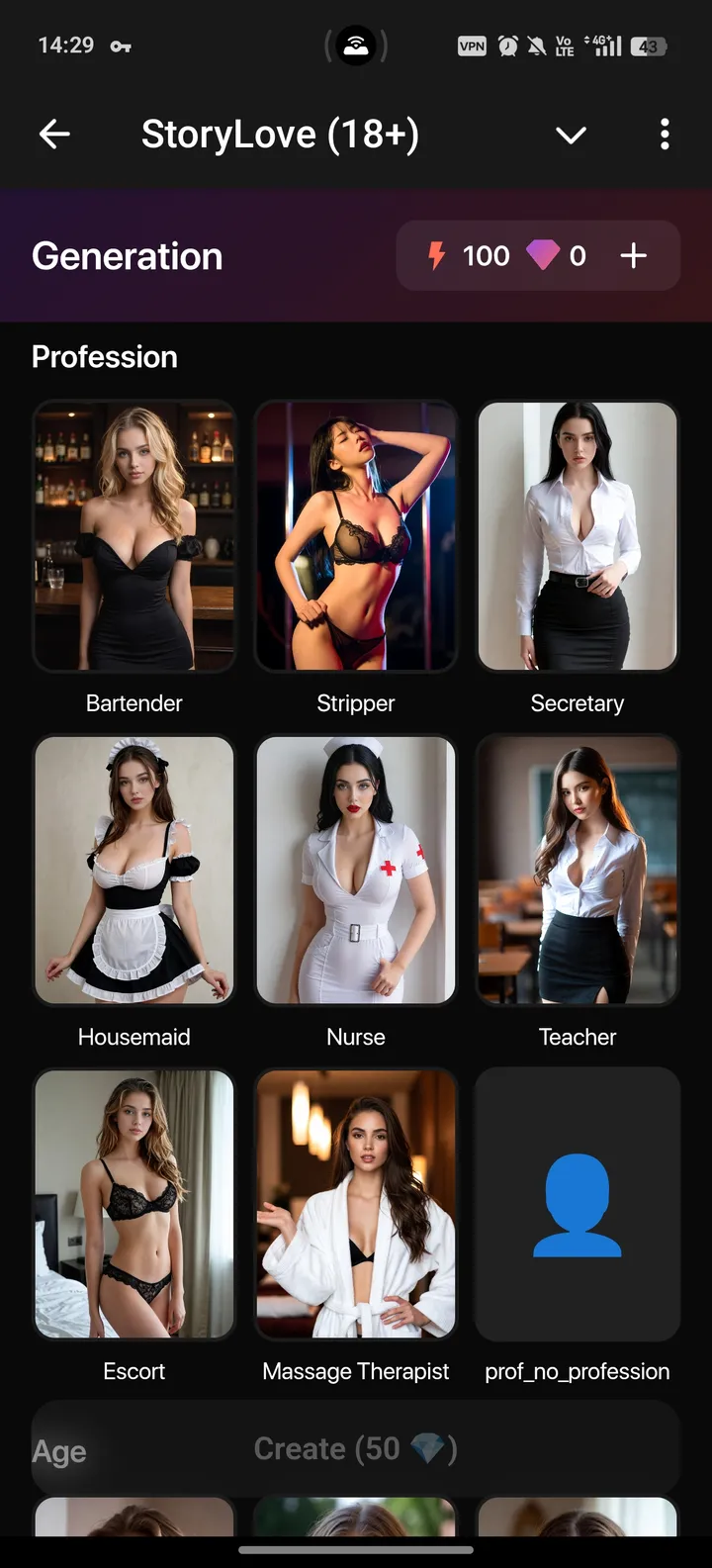The height and width of the screenshot is (1568, 712).
Task: Select the Escort profession tile
Action: click(x=134, y=1204)
